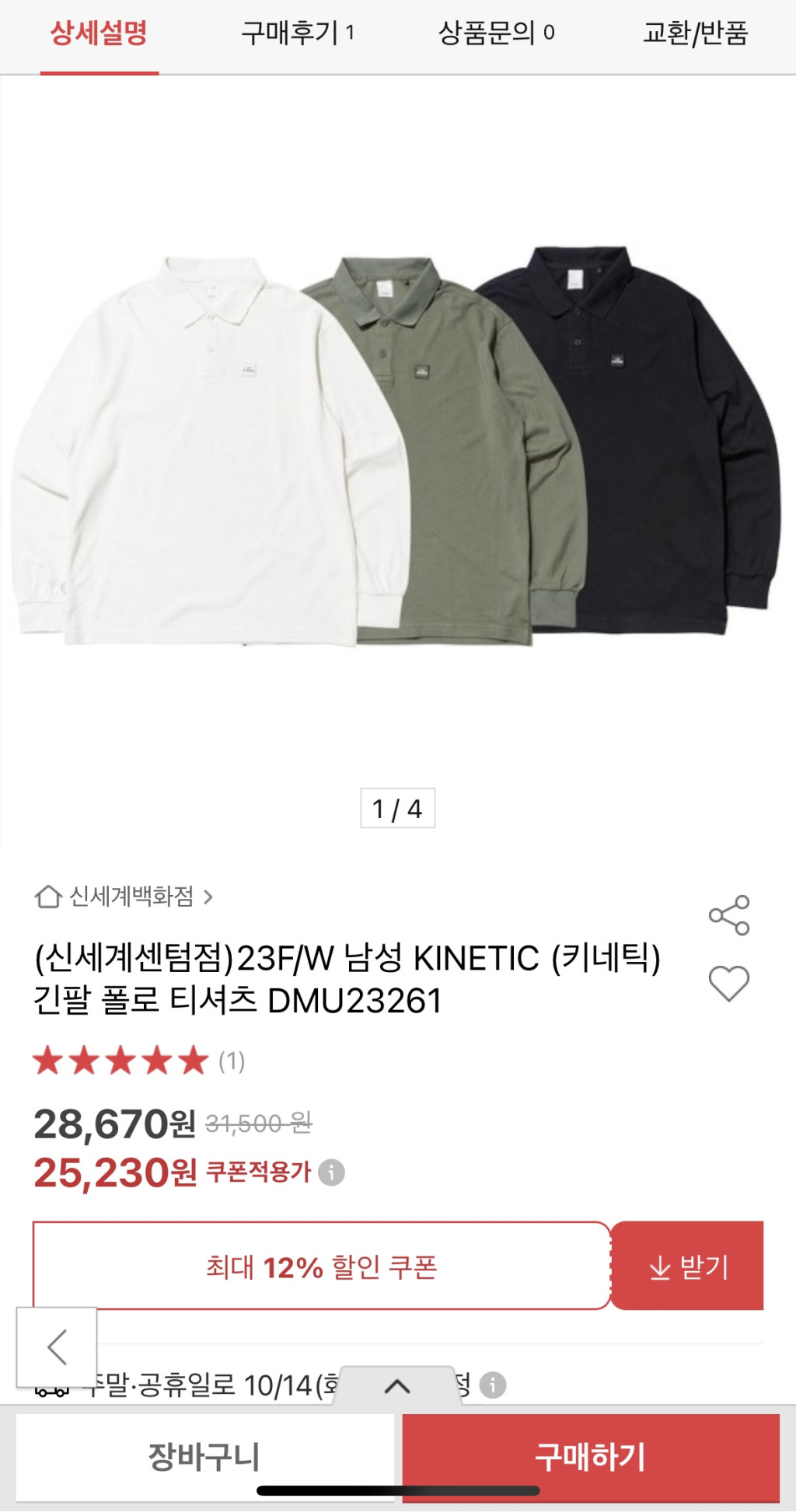
Task: Tap the 최대 12% 할인 쿠폰 banner
Action: click(321, 1266)
